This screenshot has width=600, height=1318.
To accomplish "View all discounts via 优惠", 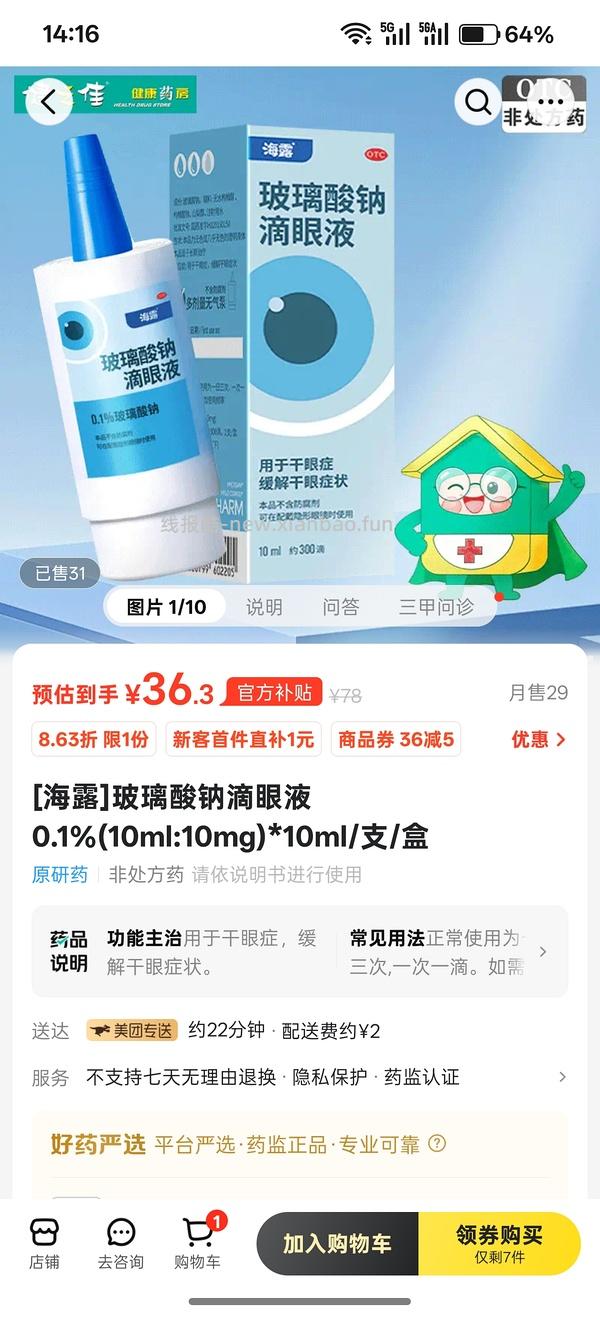I will pos(538,739).
